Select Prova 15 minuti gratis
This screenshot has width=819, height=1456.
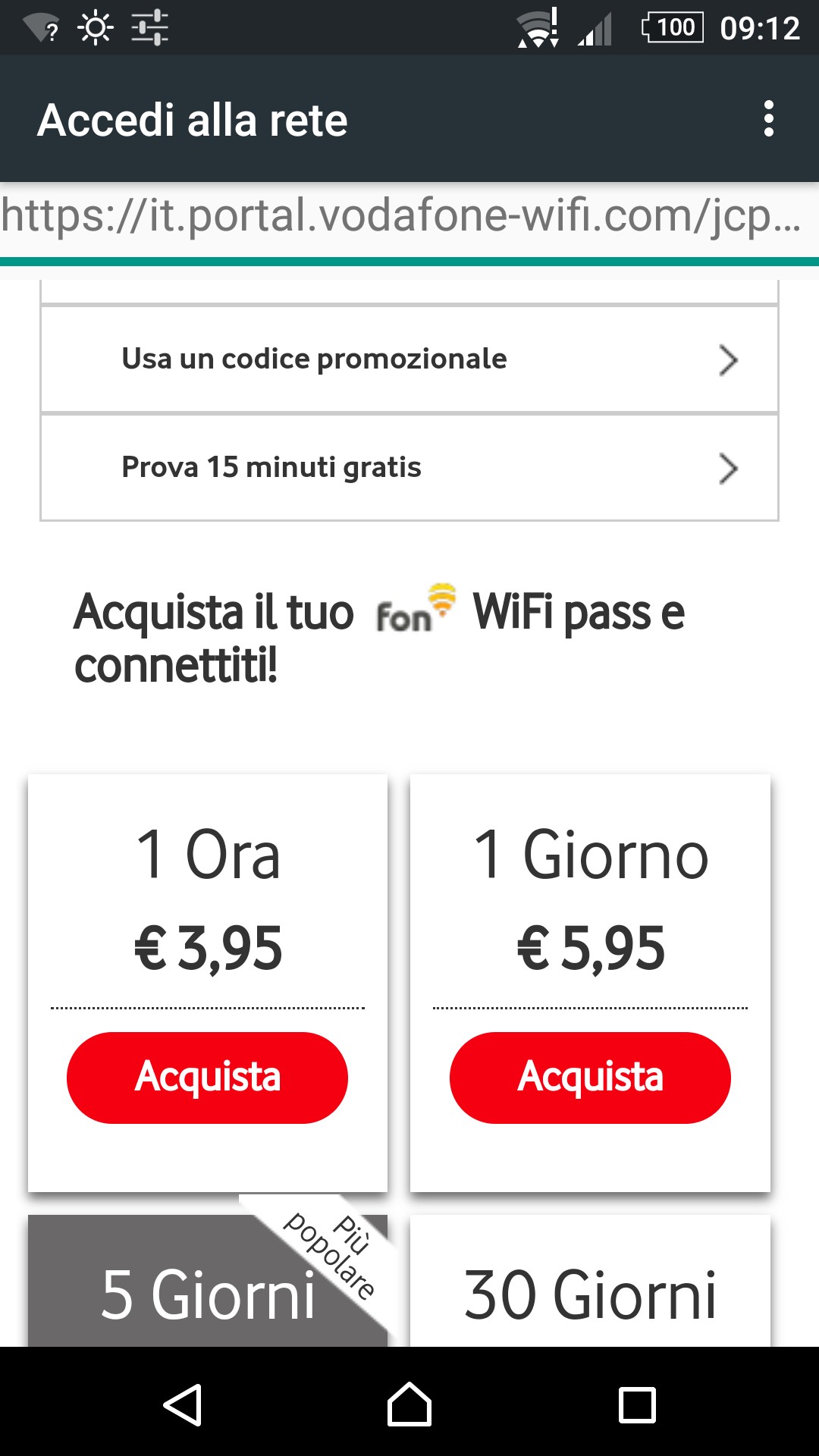click(409, 467)
